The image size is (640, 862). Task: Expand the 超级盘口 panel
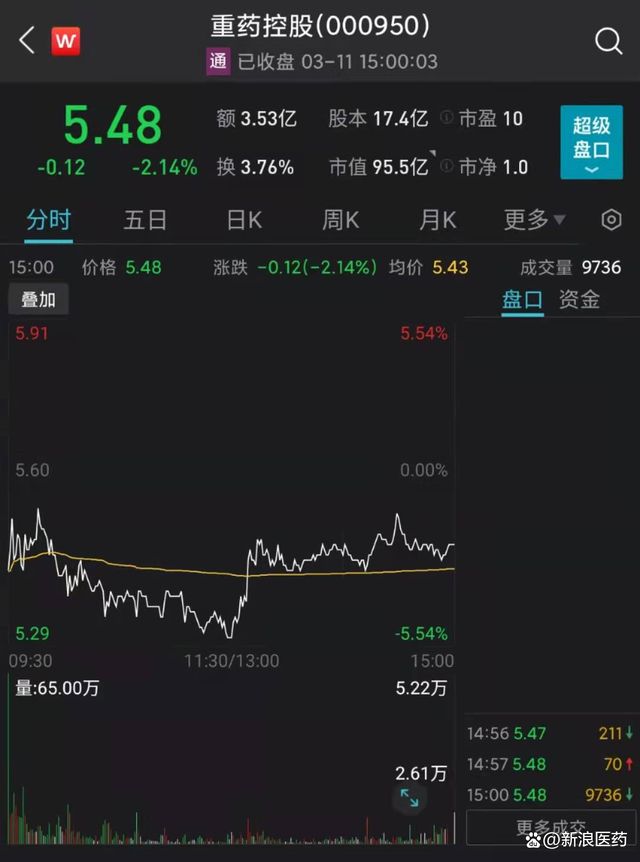591,142
